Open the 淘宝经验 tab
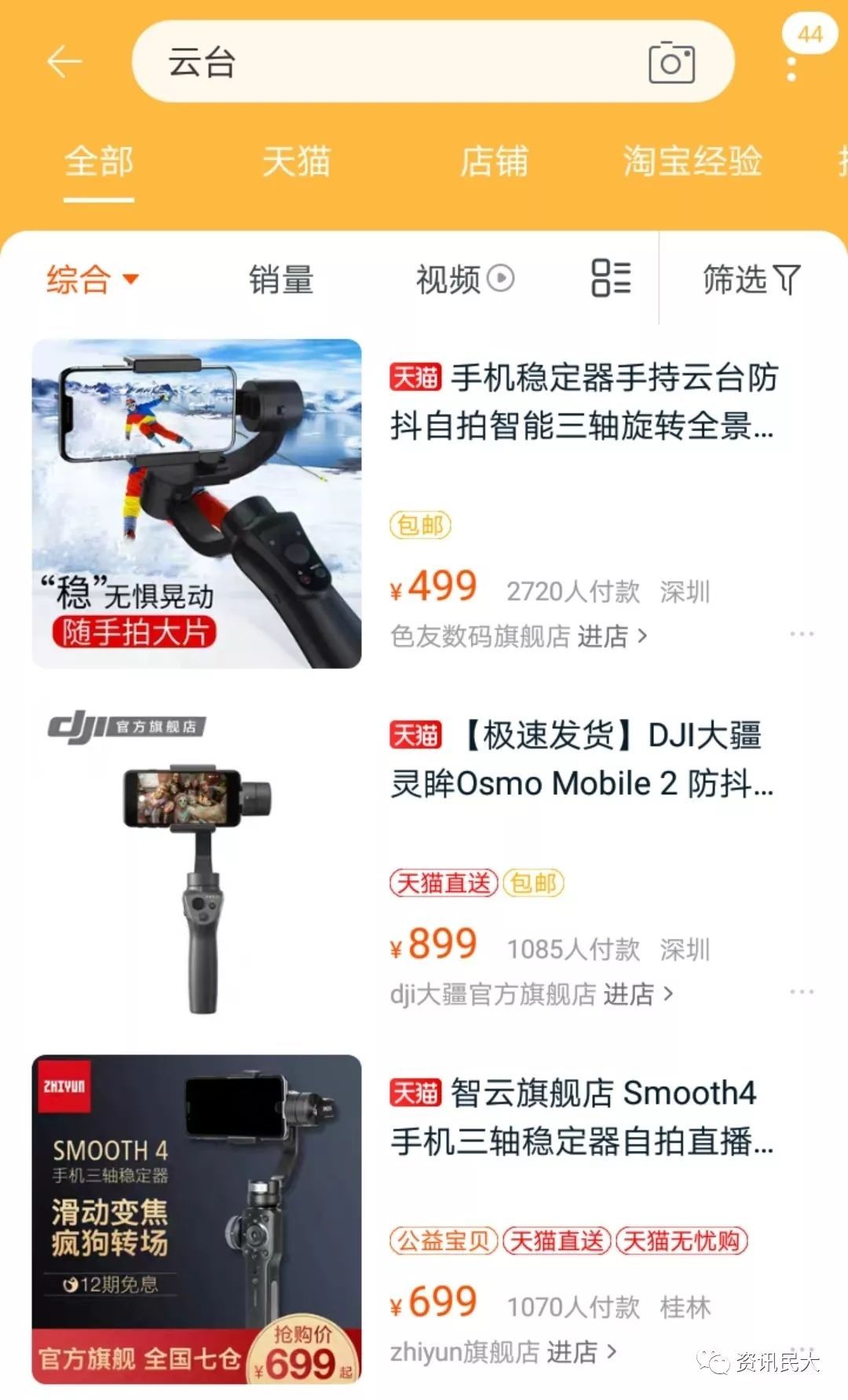The height and width of the screenshot is (1400, 848). pos(692,162)
